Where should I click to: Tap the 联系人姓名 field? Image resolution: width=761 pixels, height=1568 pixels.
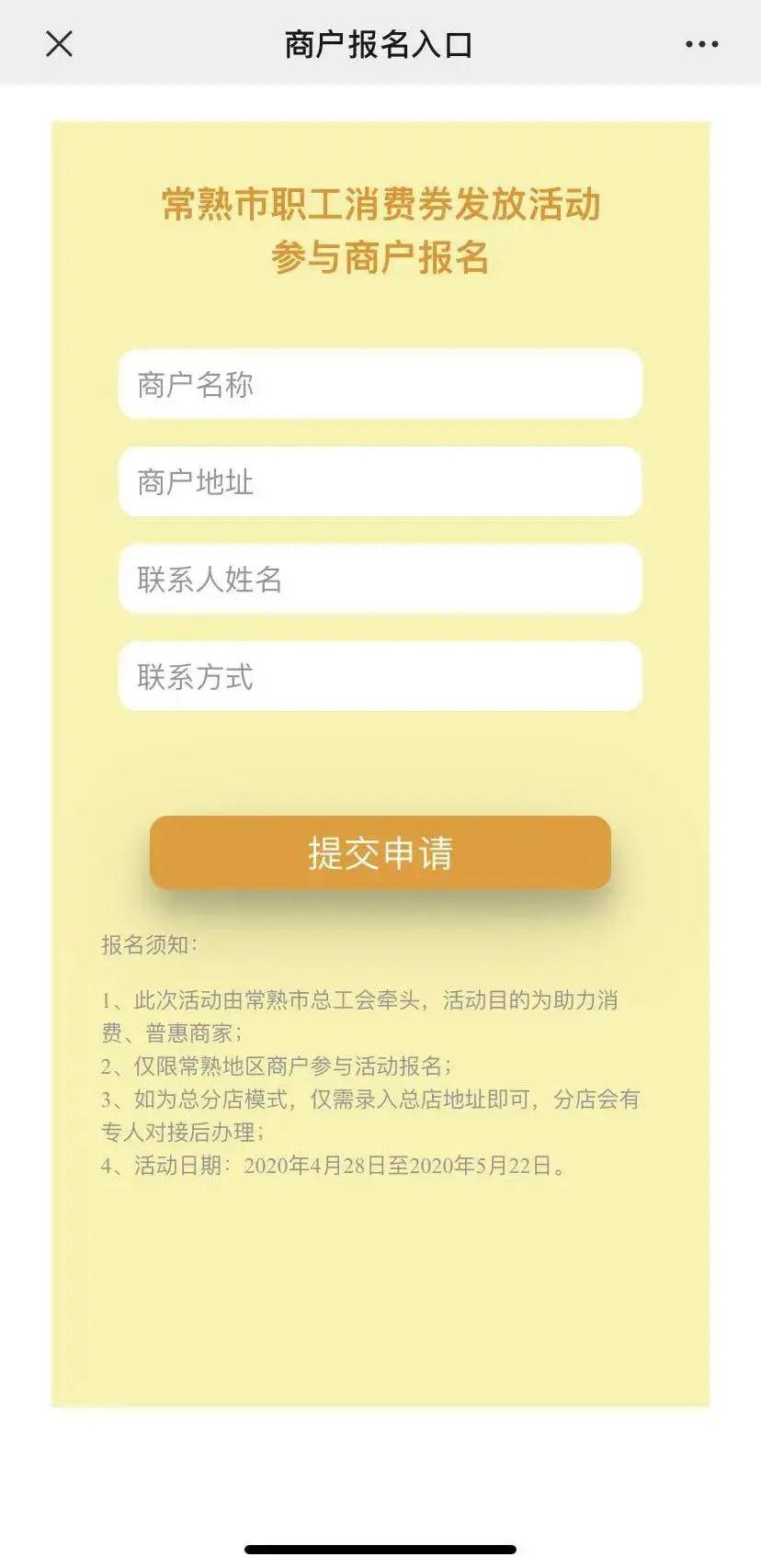[380, 579]
